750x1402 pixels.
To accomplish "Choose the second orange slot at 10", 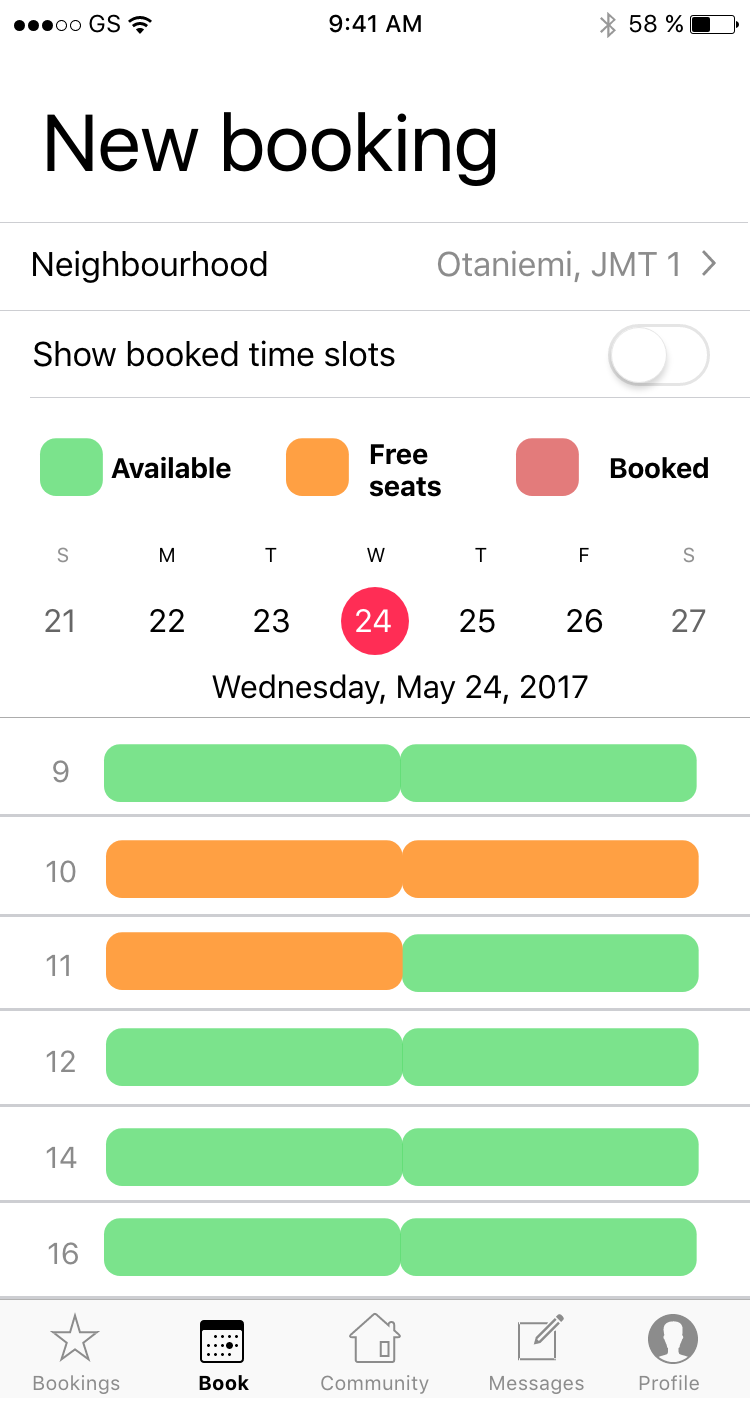I will click(551, 869).
